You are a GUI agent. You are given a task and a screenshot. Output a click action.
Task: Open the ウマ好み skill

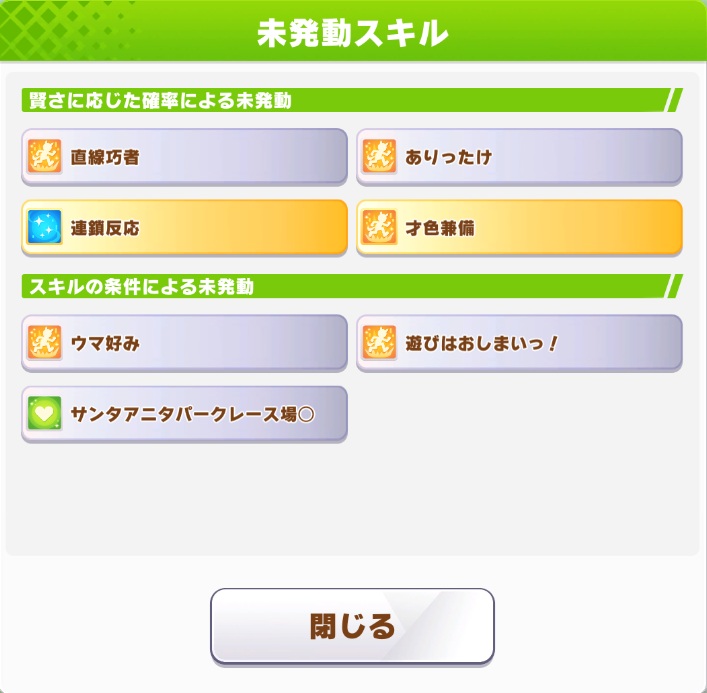point(184,343)
